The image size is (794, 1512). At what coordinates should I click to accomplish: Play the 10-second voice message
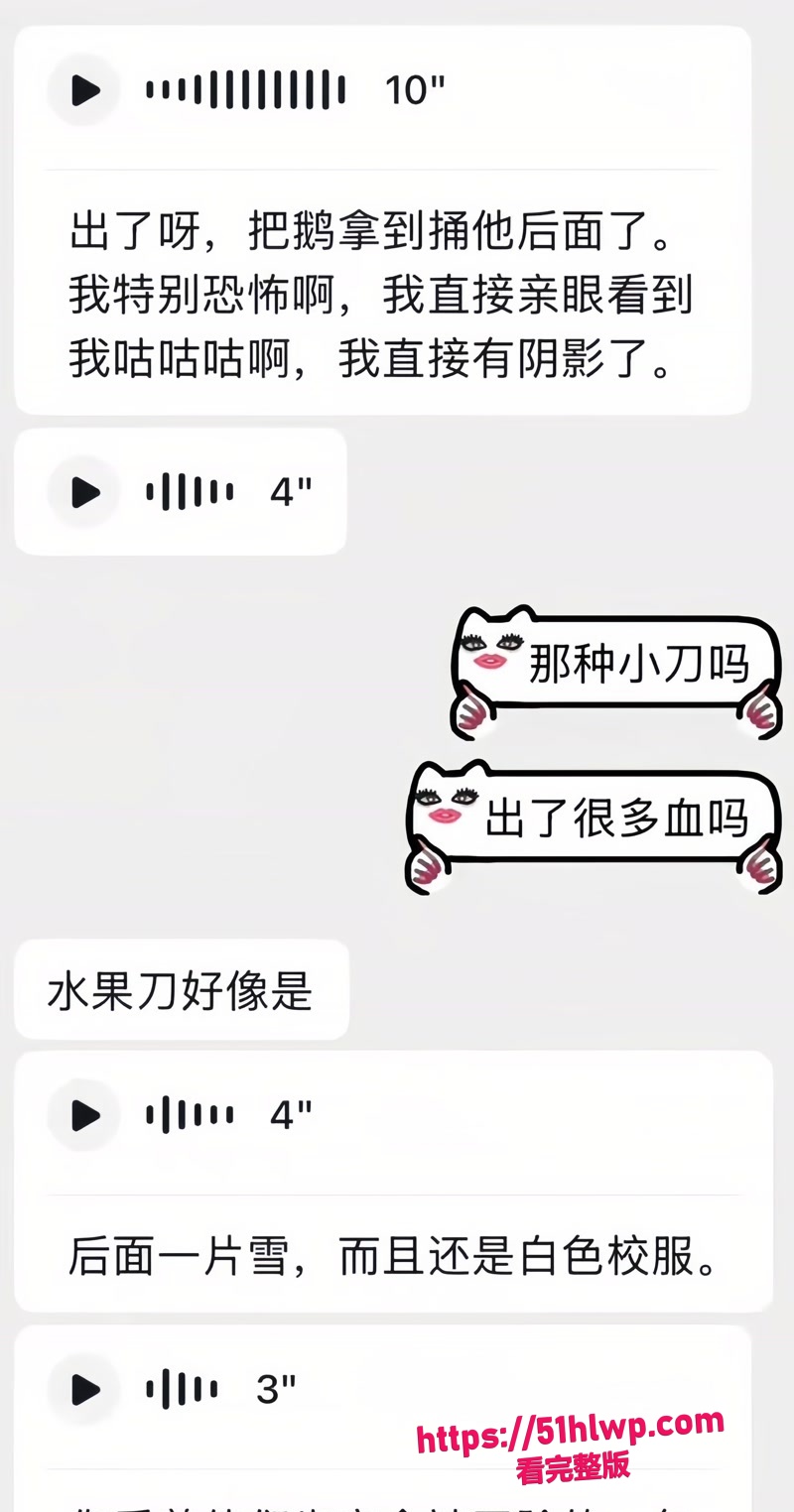(84, 90)
